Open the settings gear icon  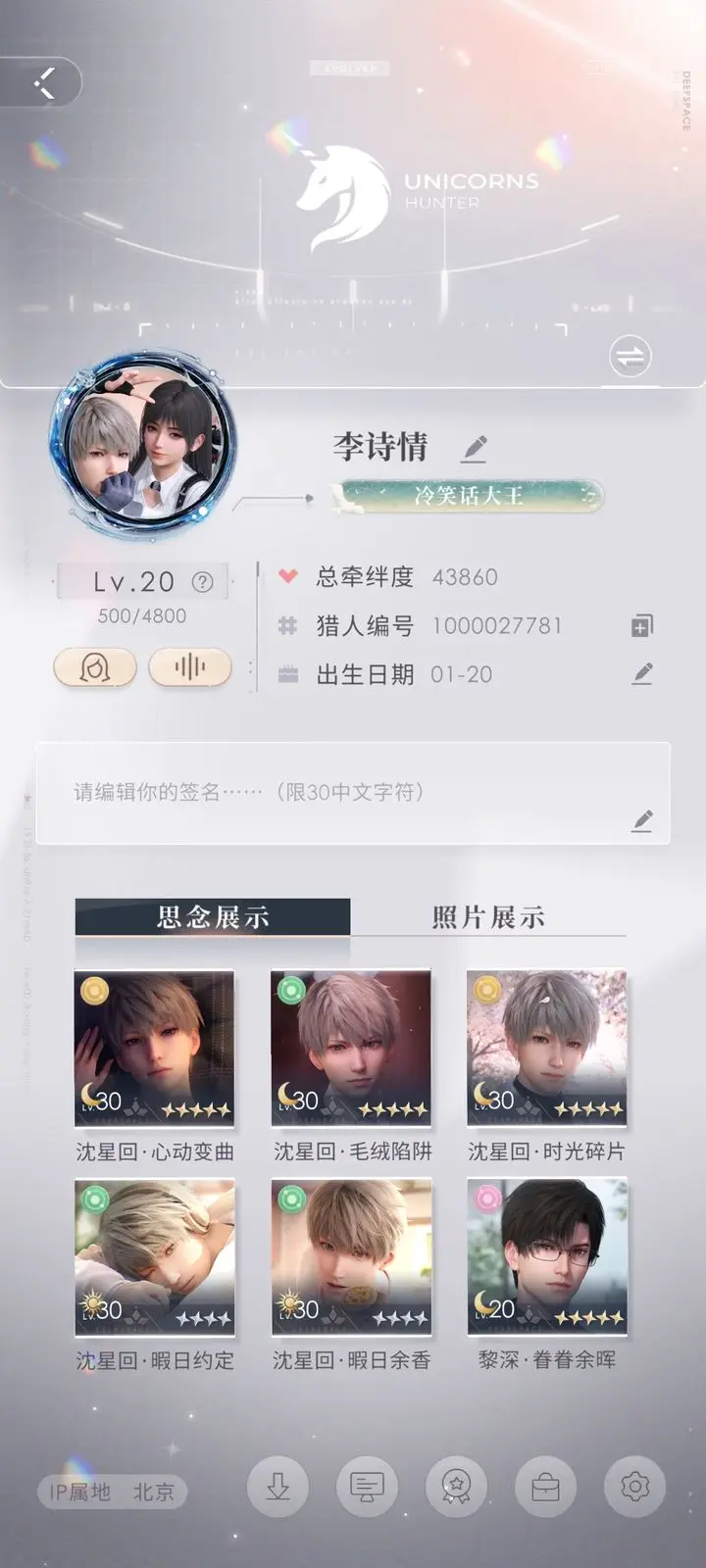pos(634,1487)
